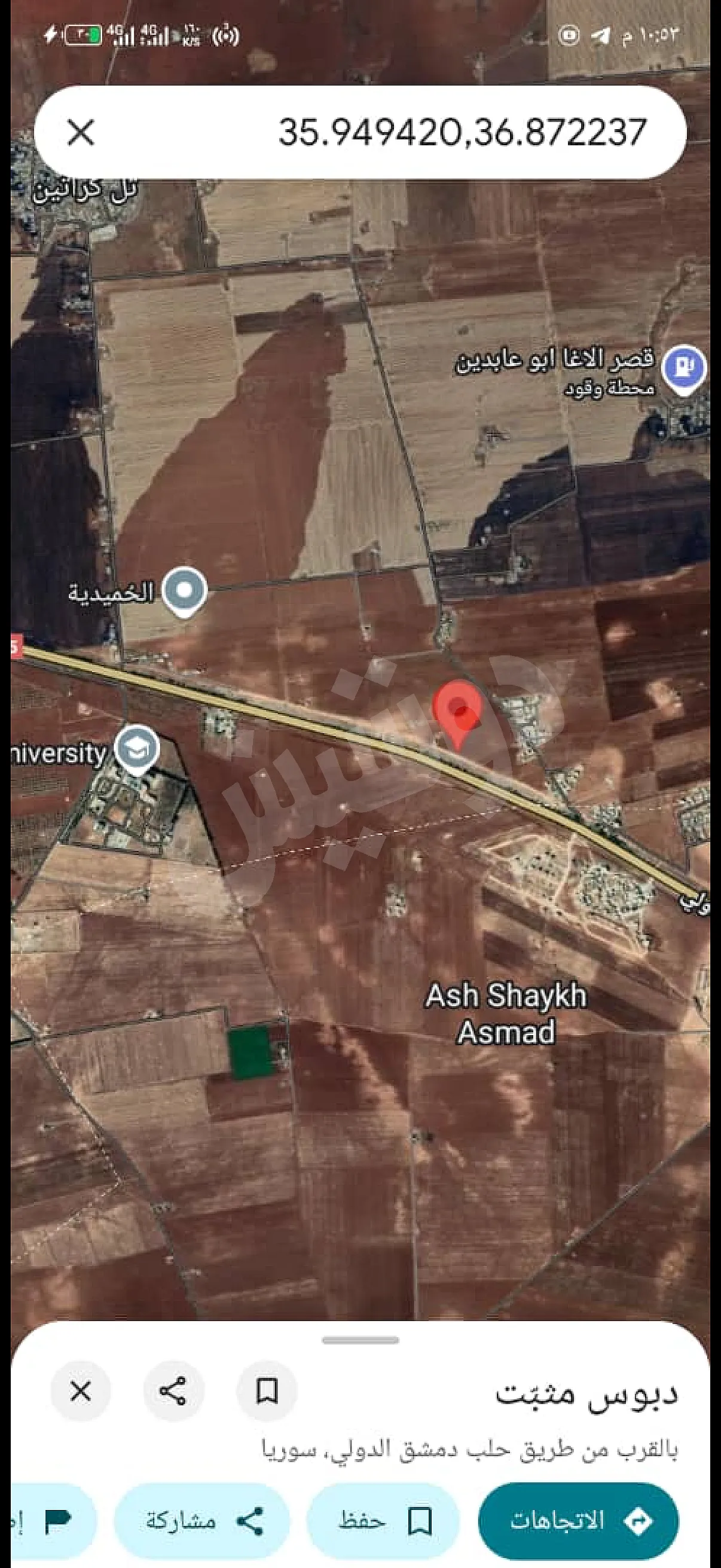Tap the bottom sheet drag handle
The width and height of the screenshot is (721, 1568).
coord(360,1340)
